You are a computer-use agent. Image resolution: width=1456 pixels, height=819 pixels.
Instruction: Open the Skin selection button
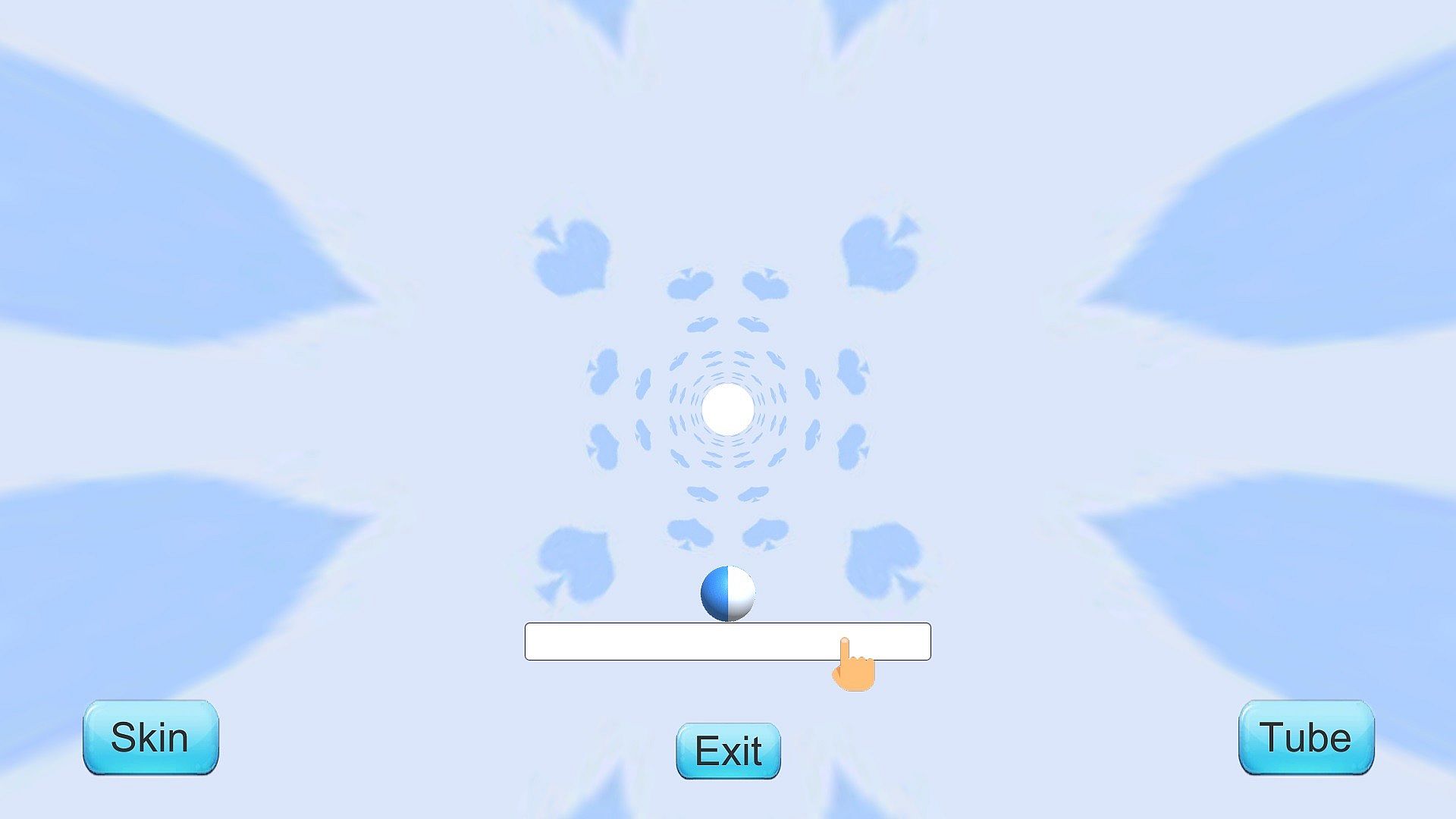coord(150,737)
